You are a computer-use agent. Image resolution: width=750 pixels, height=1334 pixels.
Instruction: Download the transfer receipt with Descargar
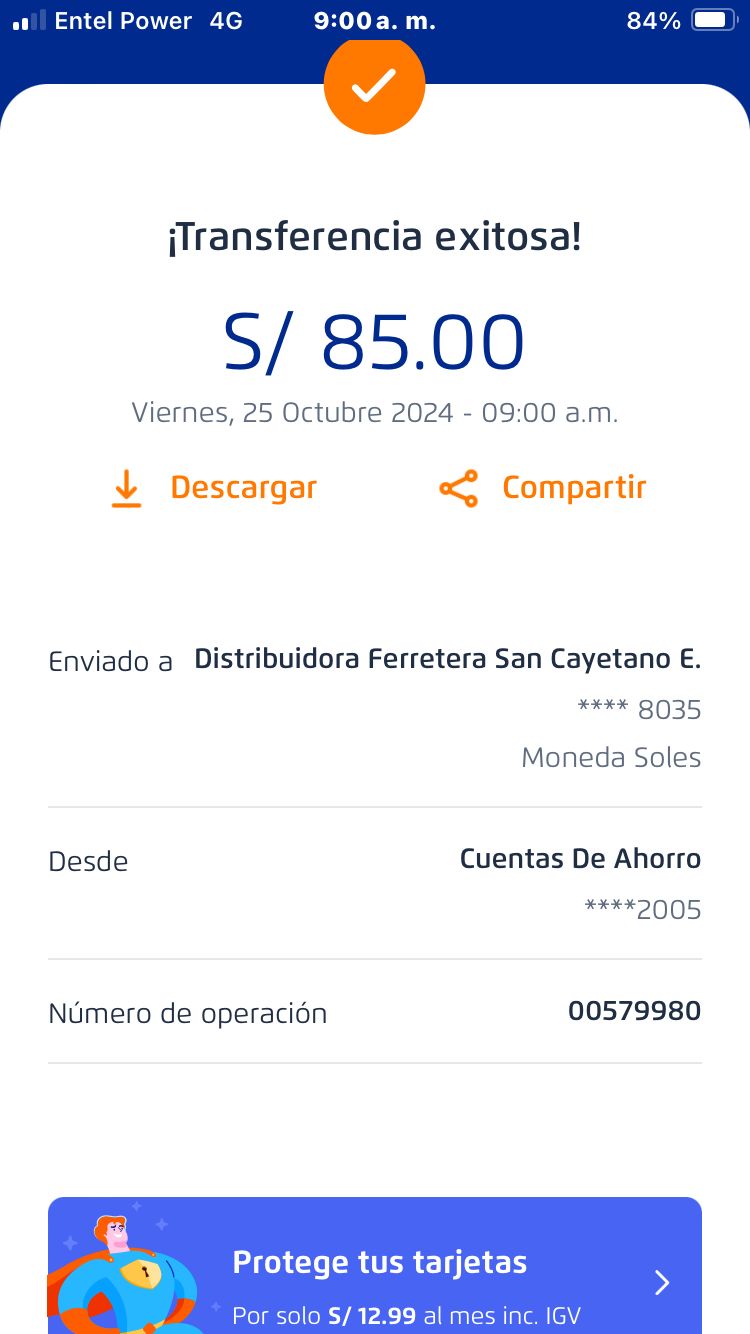click(214, 488)
